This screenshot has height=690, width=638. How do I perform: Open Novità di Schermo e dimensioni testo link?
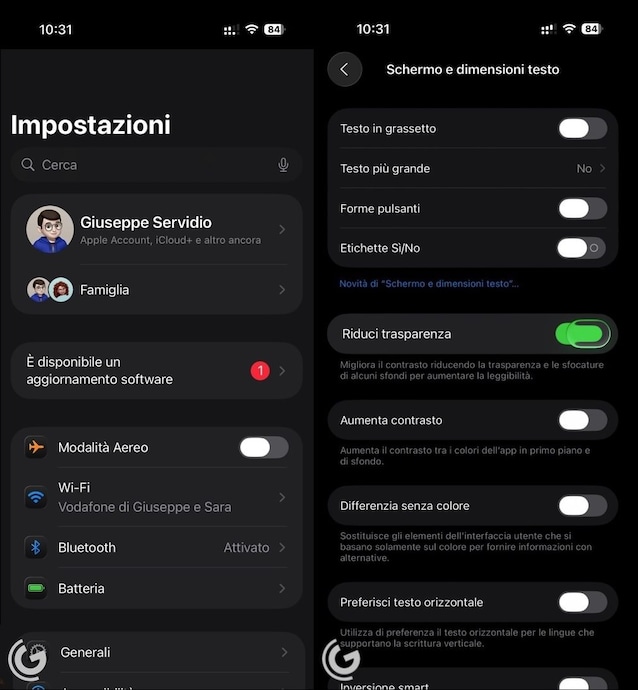pos(429,284)
